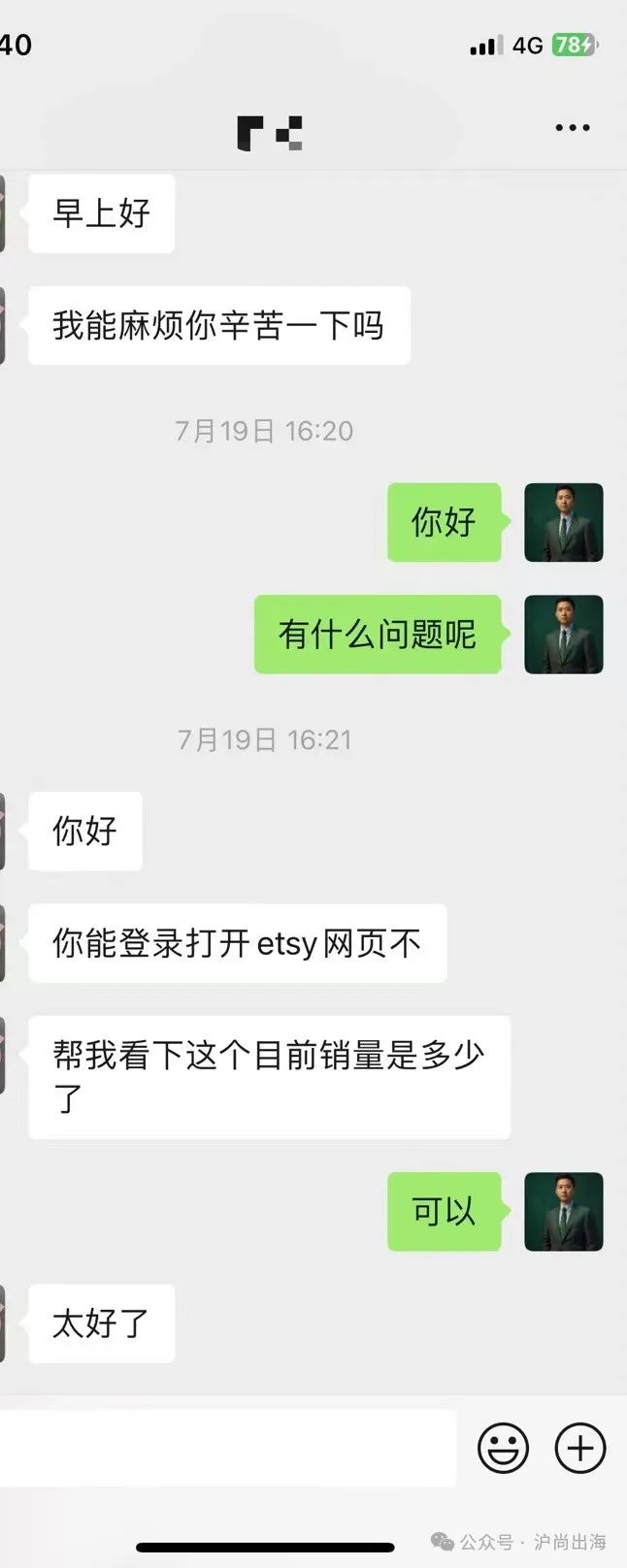Screen dimensions: 627x1568
Task: Tap the avatar next to 可以 message
Action: [x=563, y=1211]
